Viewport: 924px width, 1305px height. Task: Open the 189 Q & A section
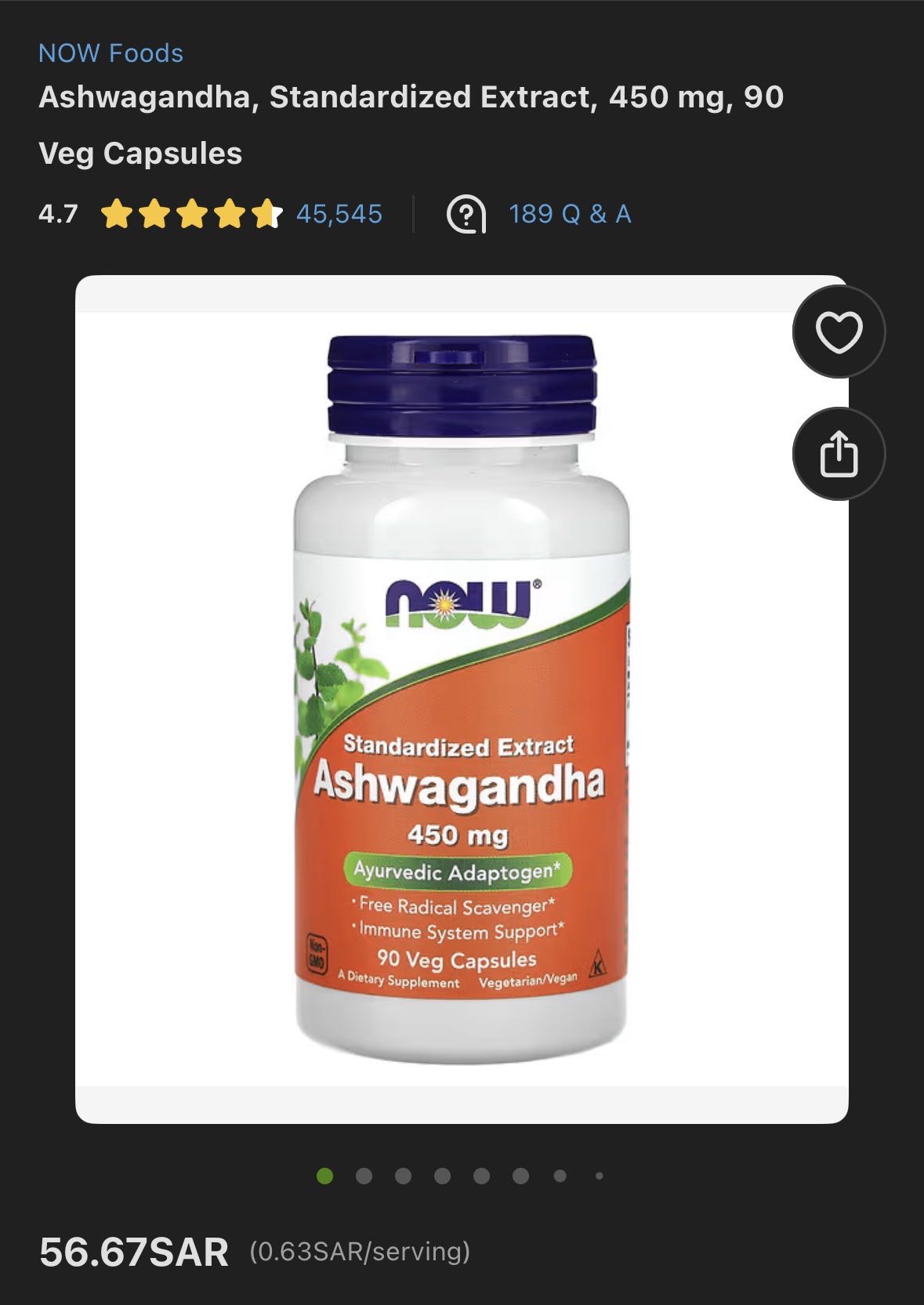(569, 214)
